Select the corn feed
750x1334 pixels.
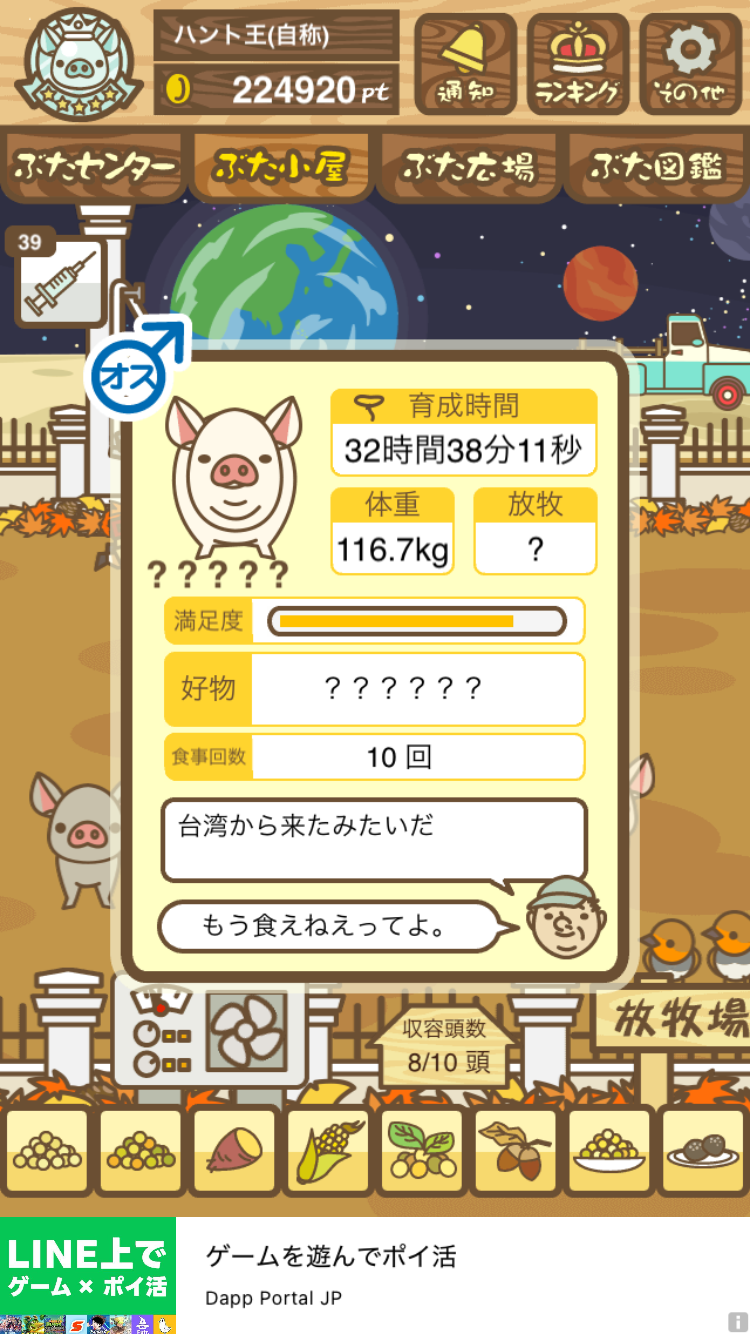tap(327, 1151)
